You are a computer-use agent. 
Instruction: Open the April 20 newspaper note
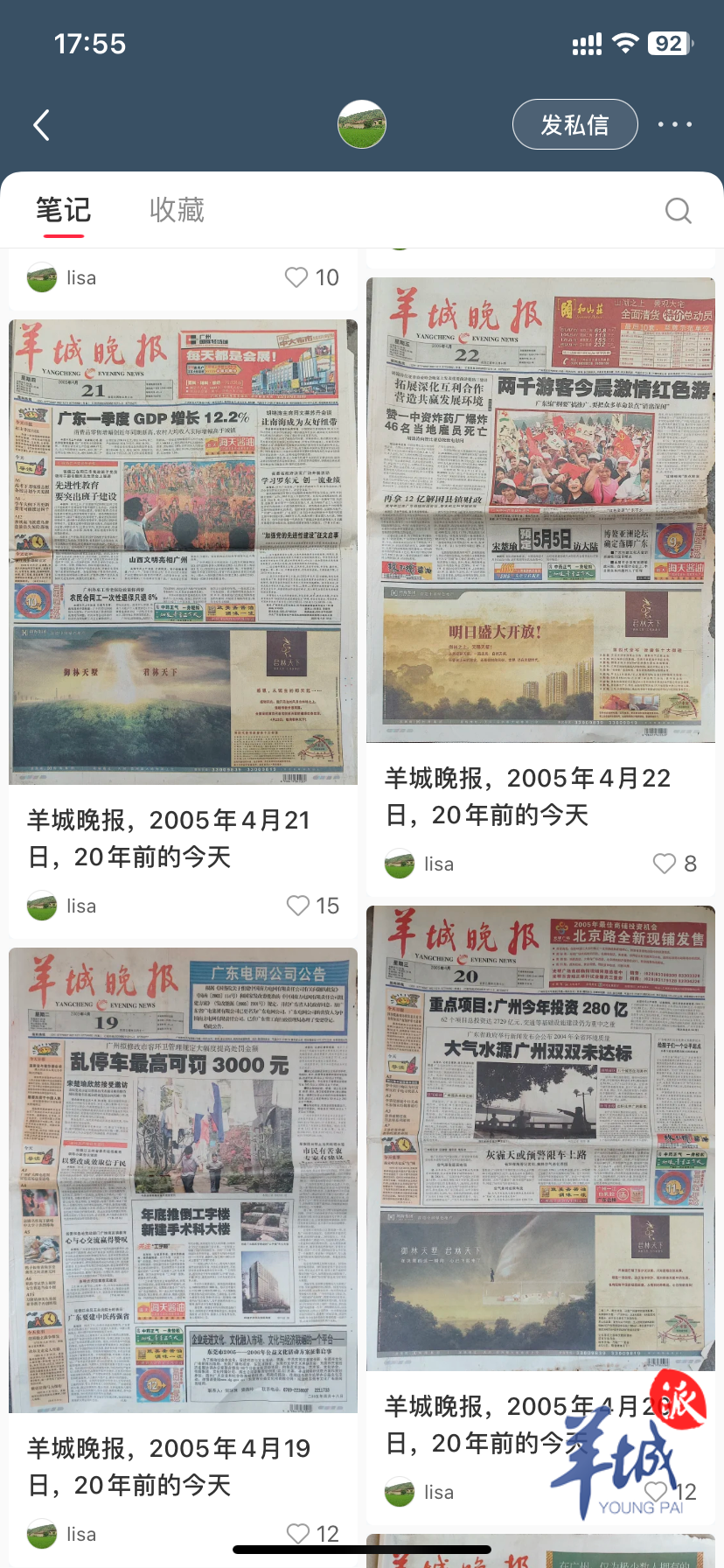540,1138
